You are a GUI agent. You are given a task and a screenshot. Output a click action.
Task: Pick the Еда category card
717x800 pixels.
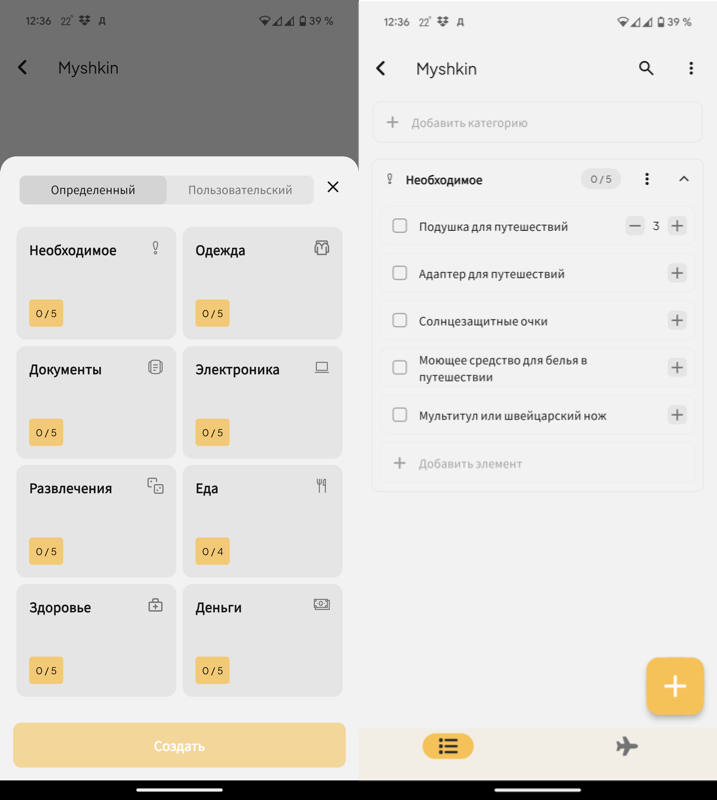coord(262,521)
